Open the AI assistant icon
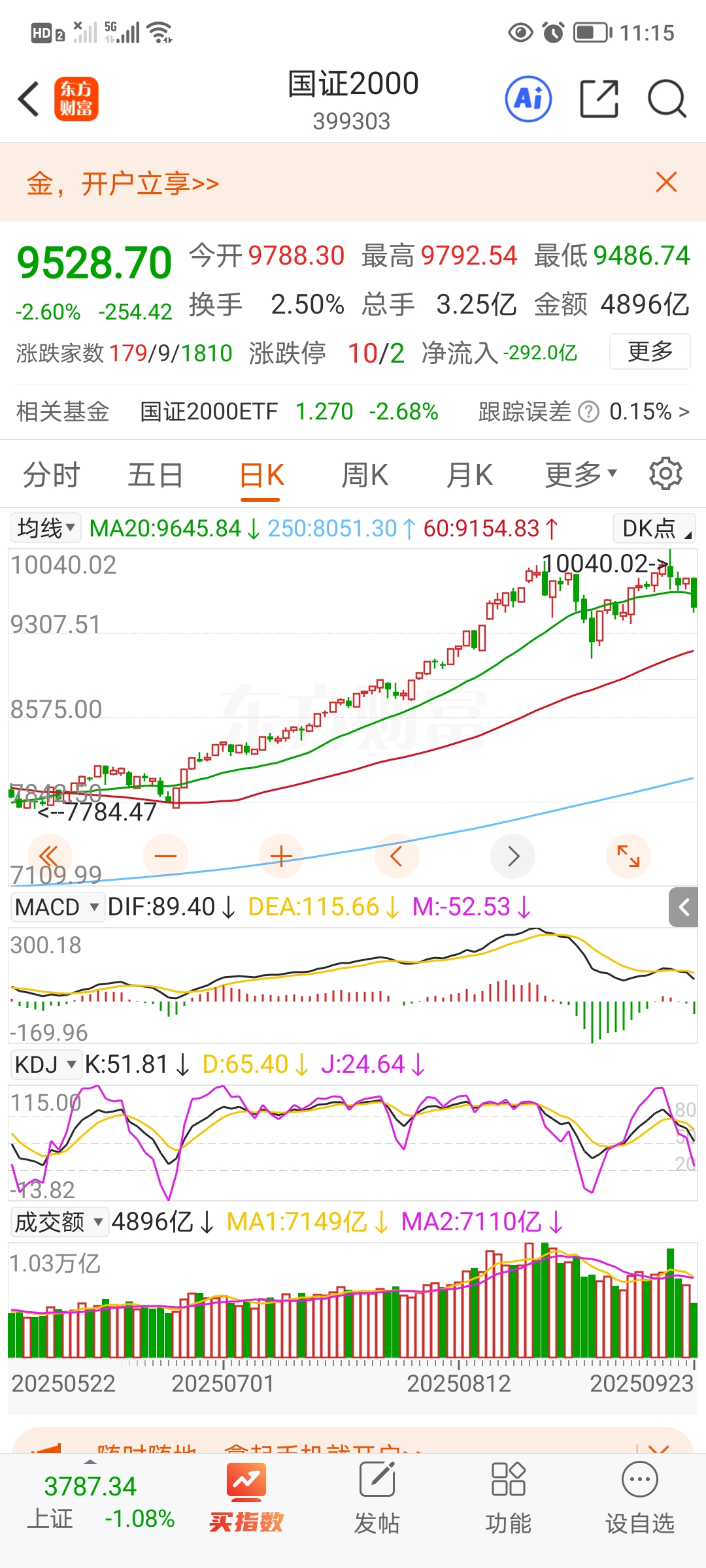This screenshot has height=1568, width=706. pyautogui.click(x=528, y=99)
